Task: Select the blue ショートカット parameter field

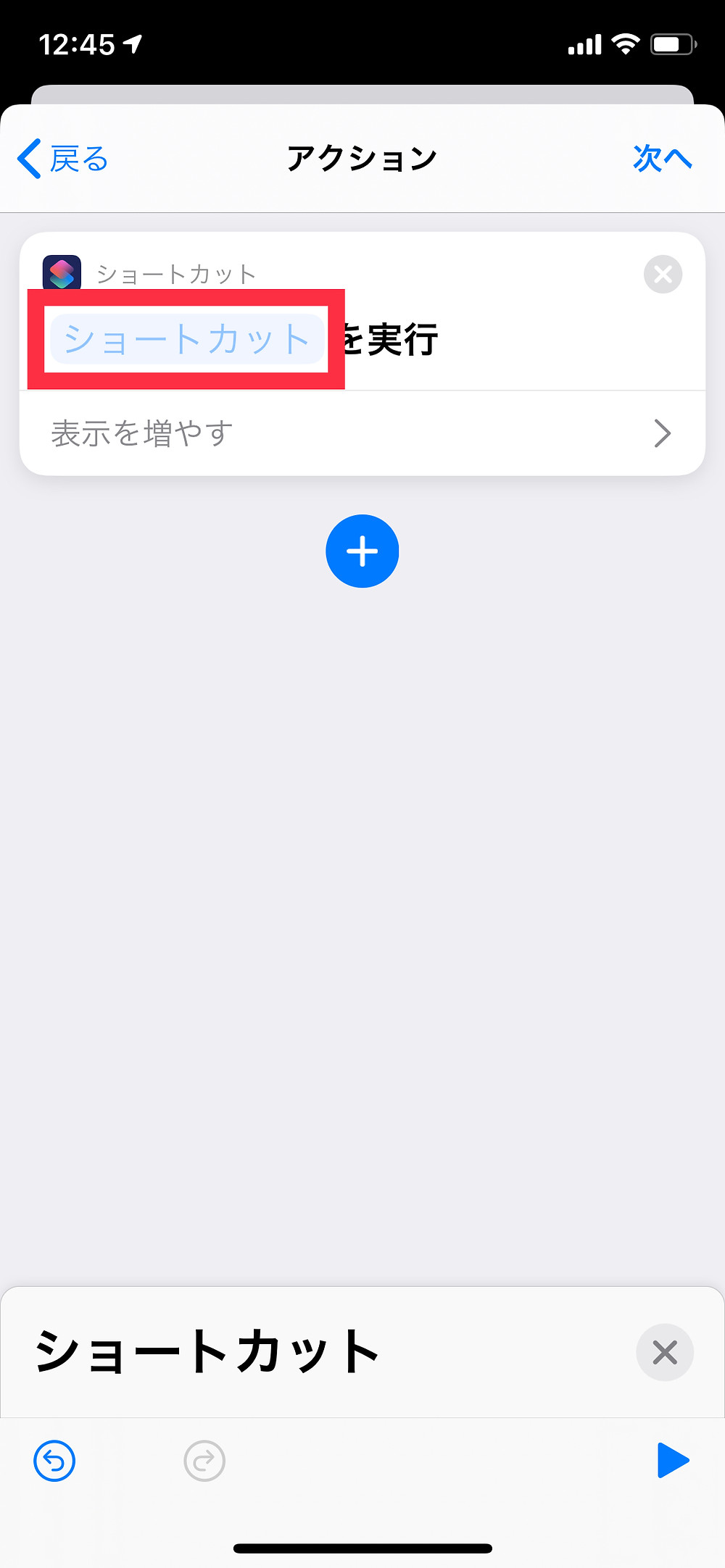Action: point(187,339)
